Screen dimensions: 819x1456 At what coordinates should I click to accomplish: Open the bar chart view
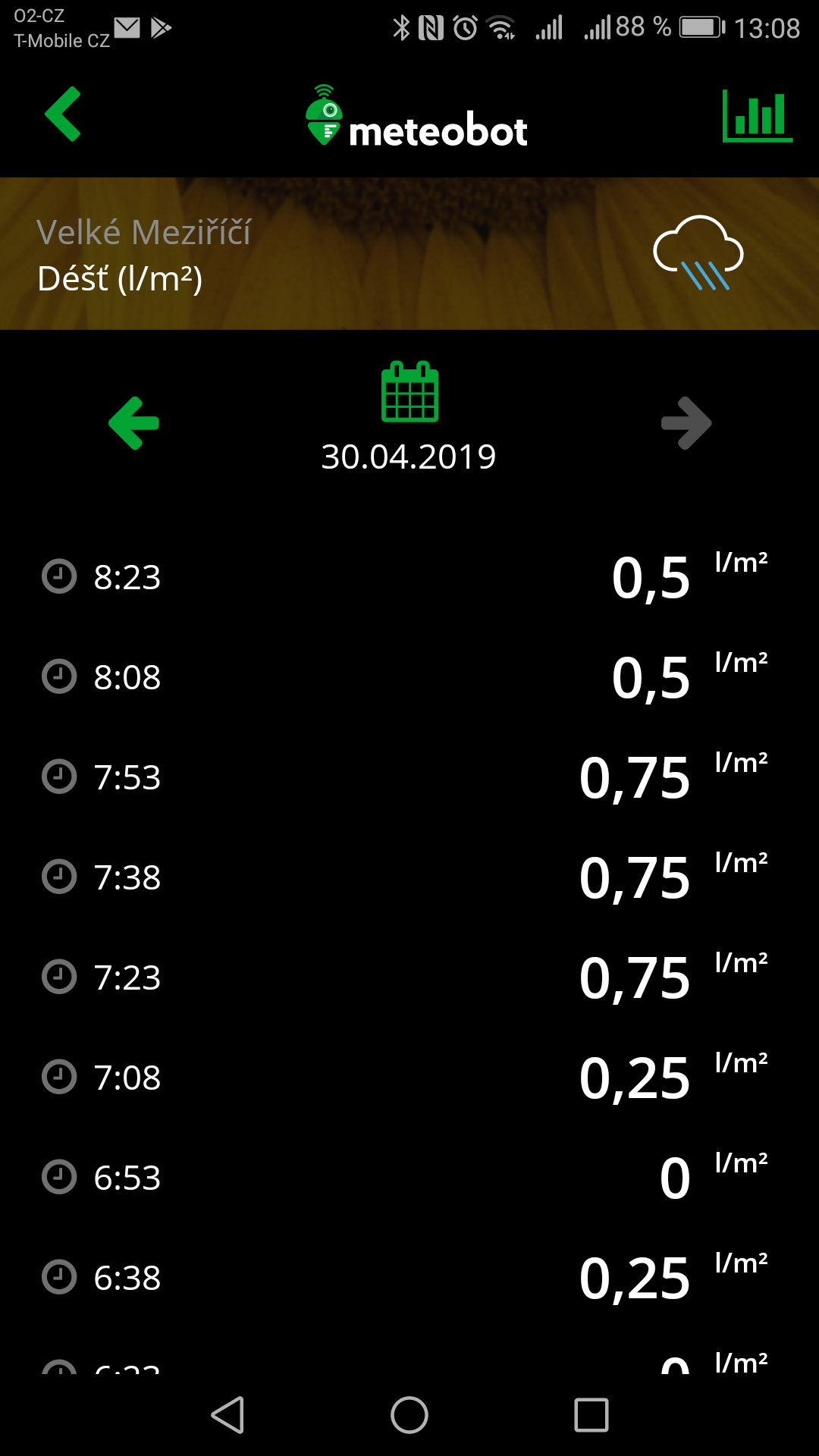point(757,116)
